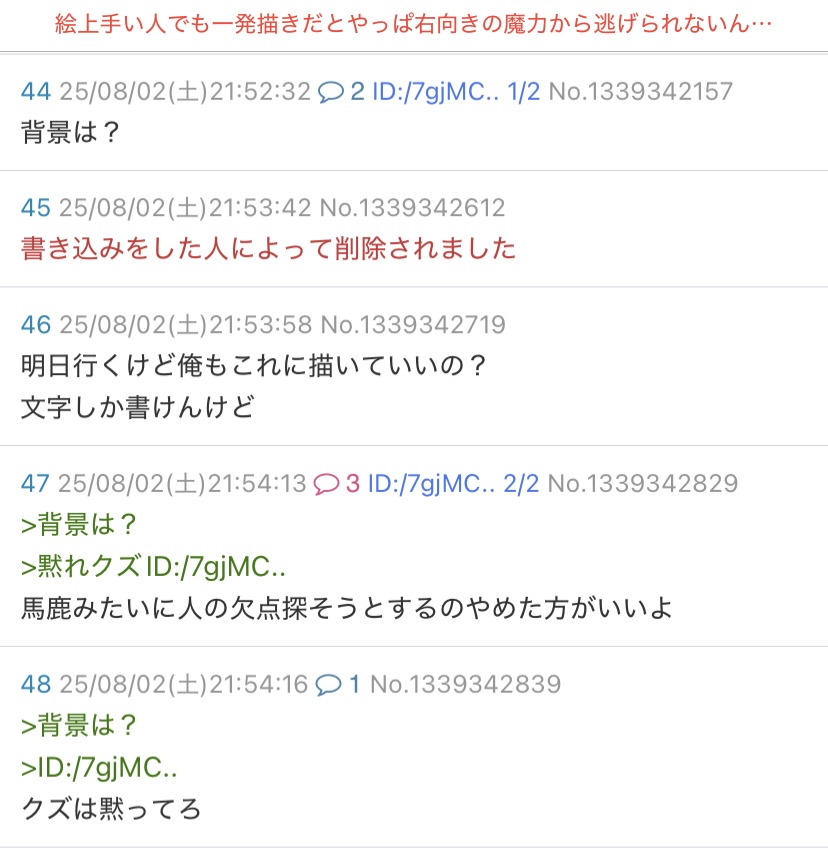Select No.1339342839 on post 48
The width and height of the screenshot is (828, 849).
465,684
